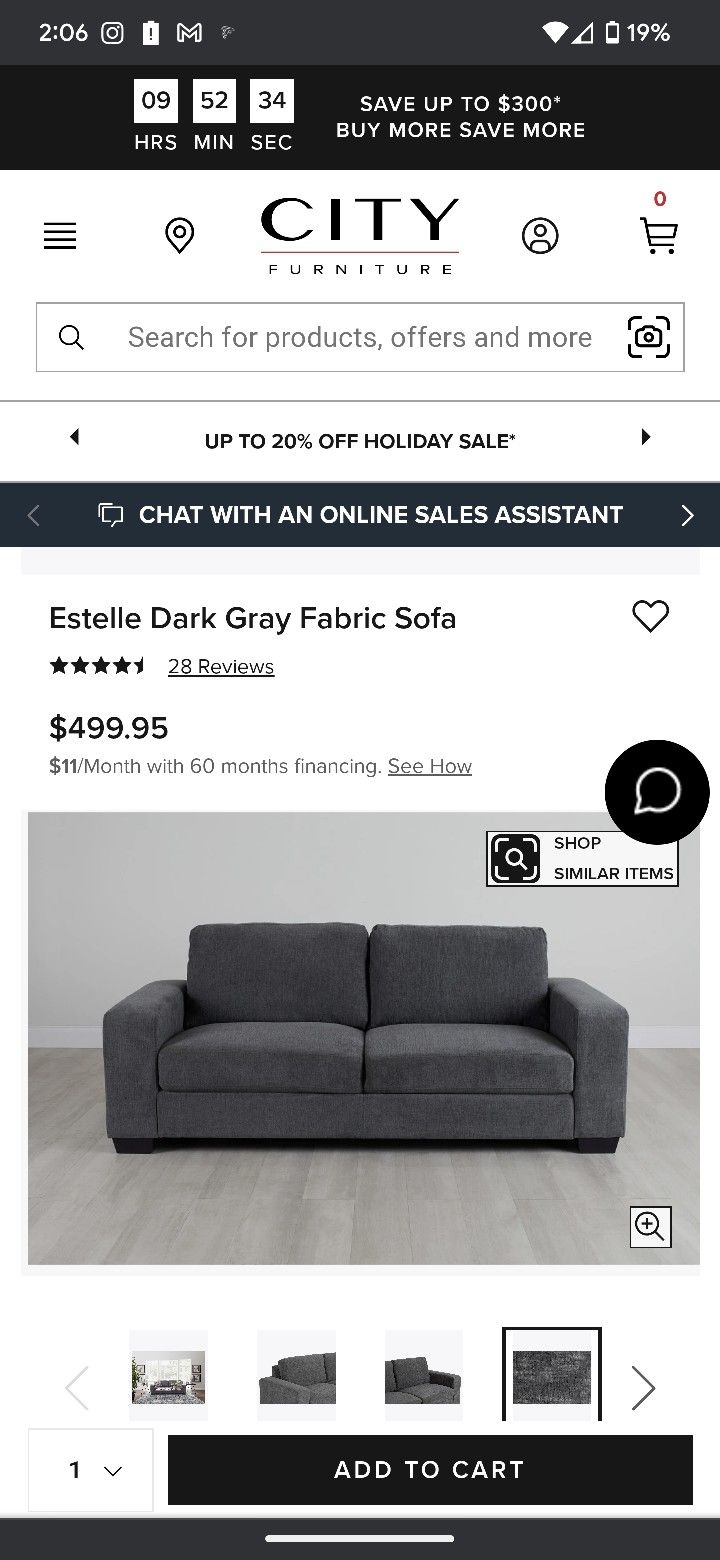The image size is (720, 1560).
Task: Select the living room scene thumbnail
Action: coord(168,1377)
